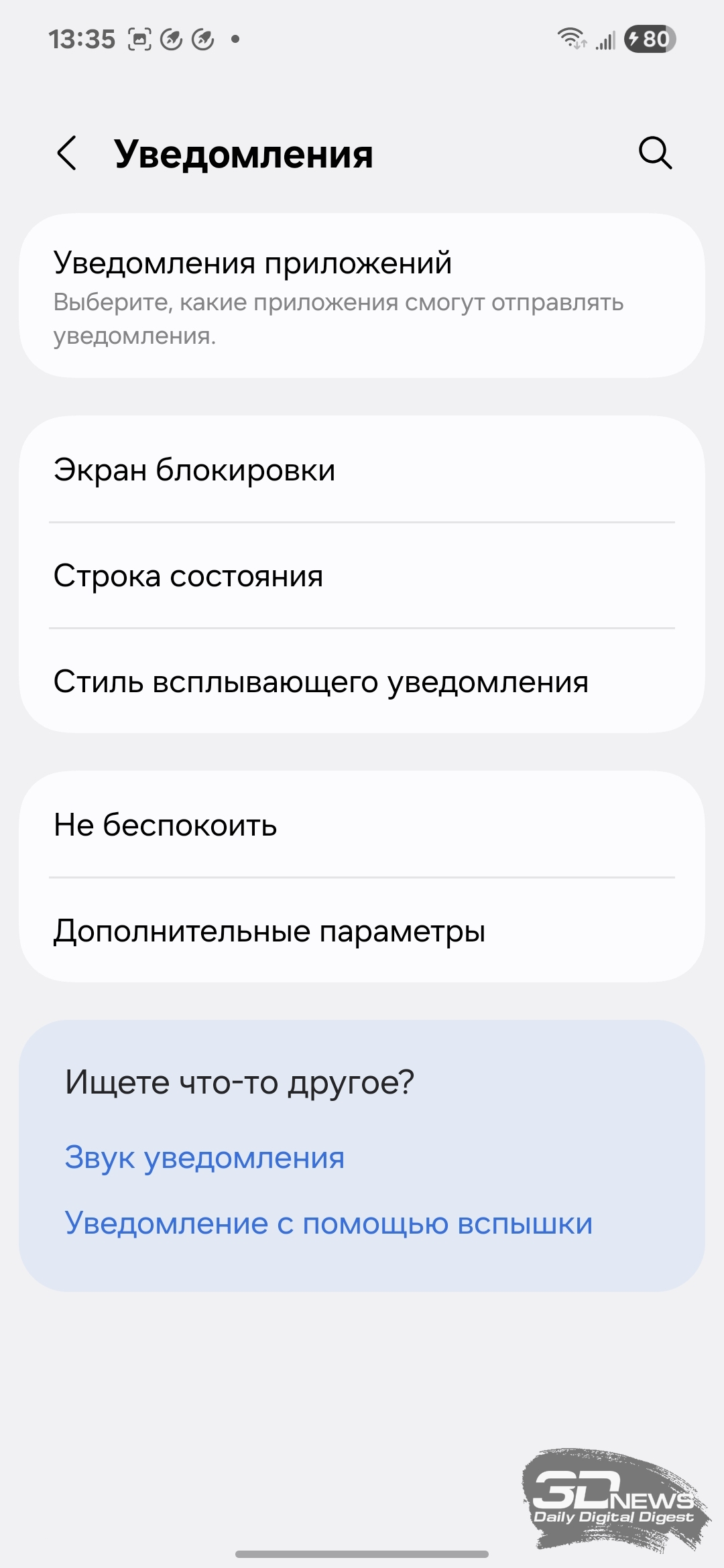Open the Не беспокоить option
The height and width of the screenshot is (1568, 724).
(x=362, y=825)
